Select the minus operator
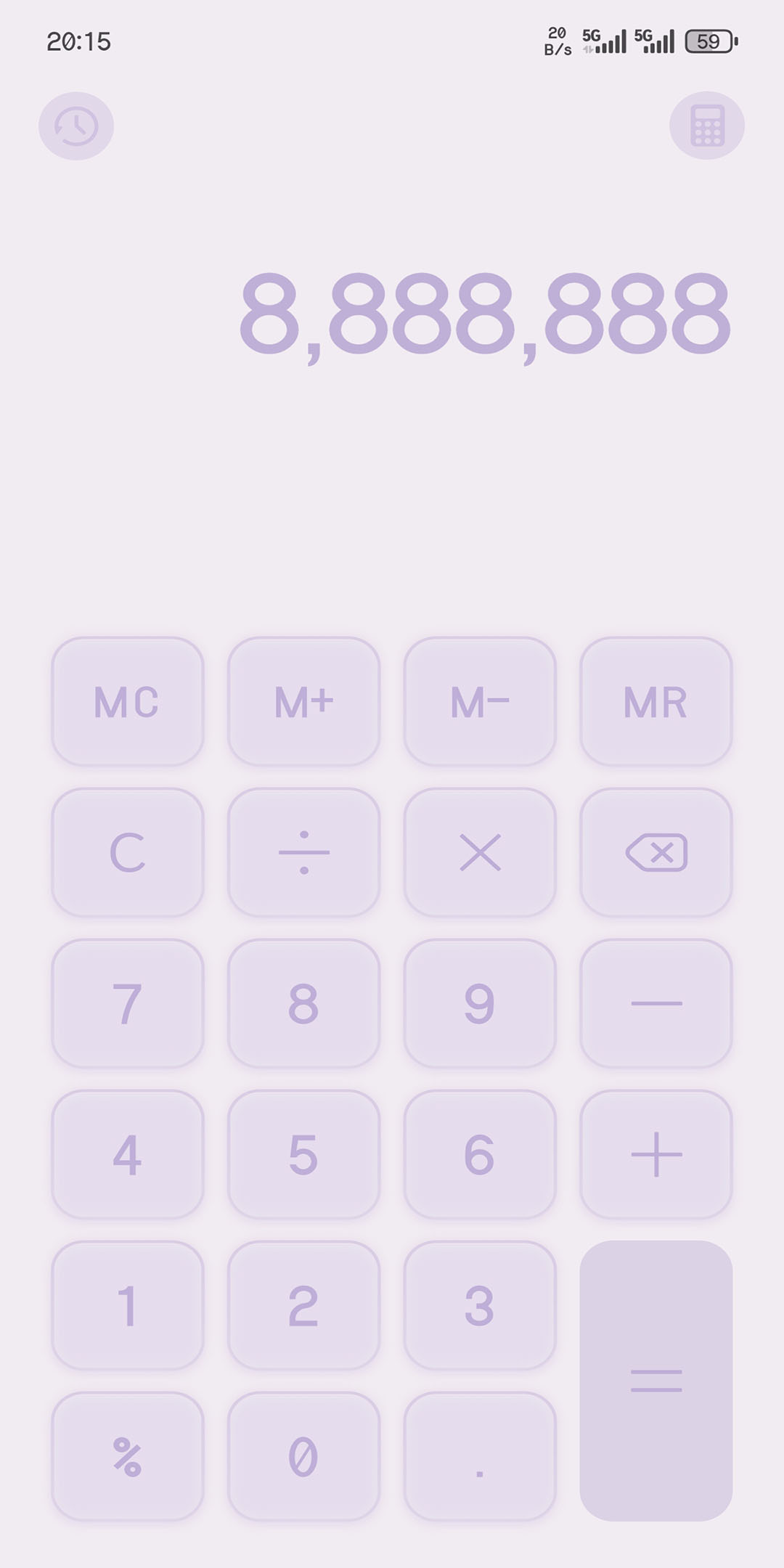The width and height of the screenshot is (784, 1568). 656,1003
